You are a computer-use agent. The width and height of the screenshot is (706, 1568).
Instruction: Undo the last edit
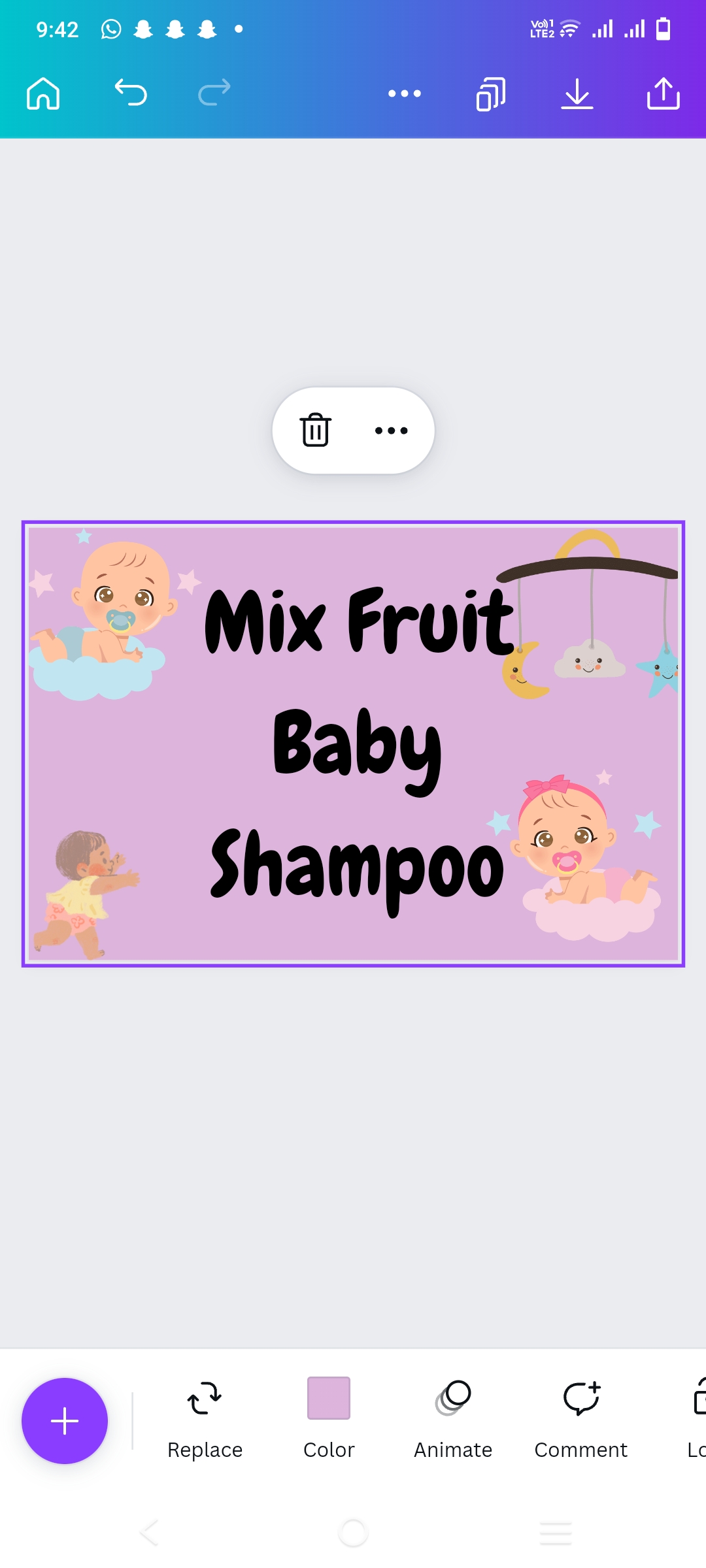click(x=131, y=93)
